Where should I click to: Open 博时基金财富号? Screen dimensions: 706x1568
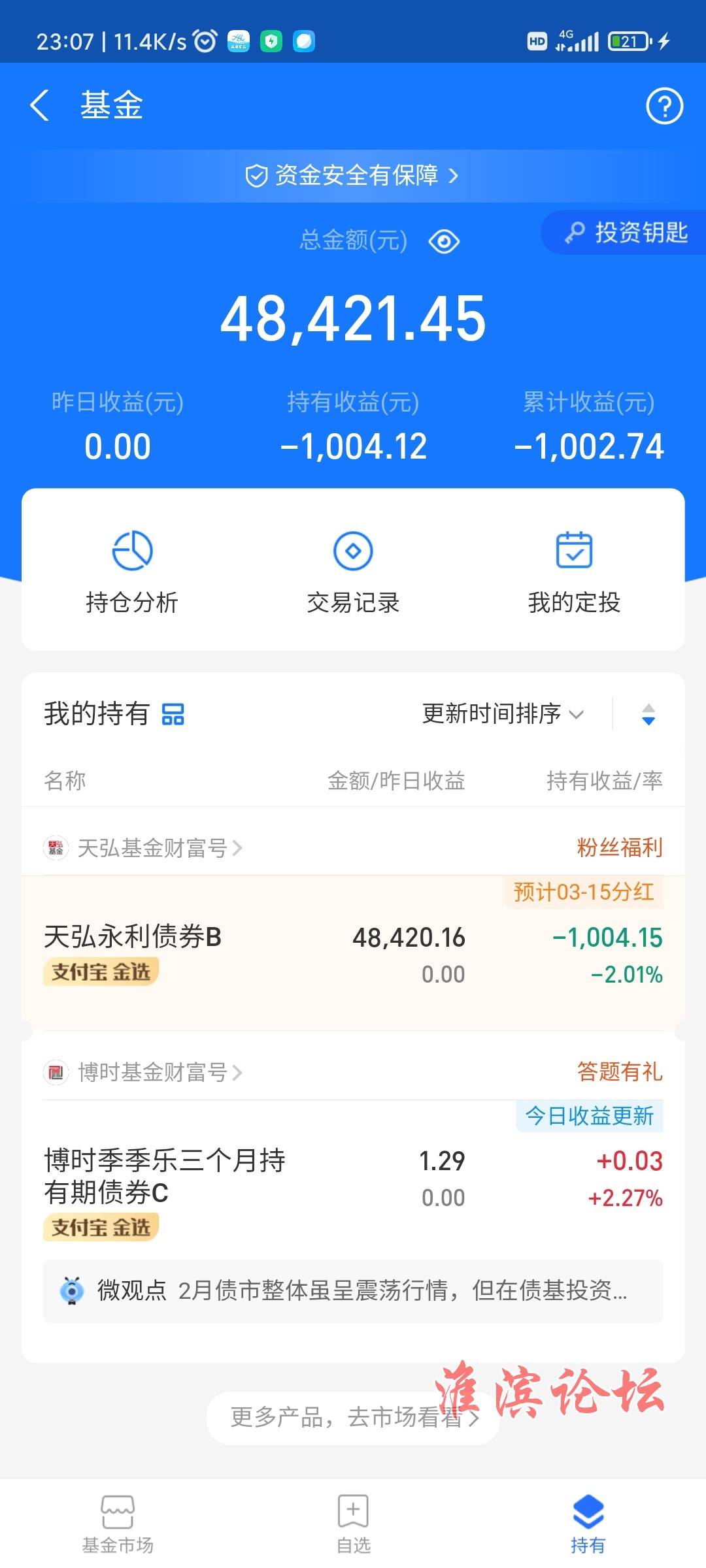144,1072
